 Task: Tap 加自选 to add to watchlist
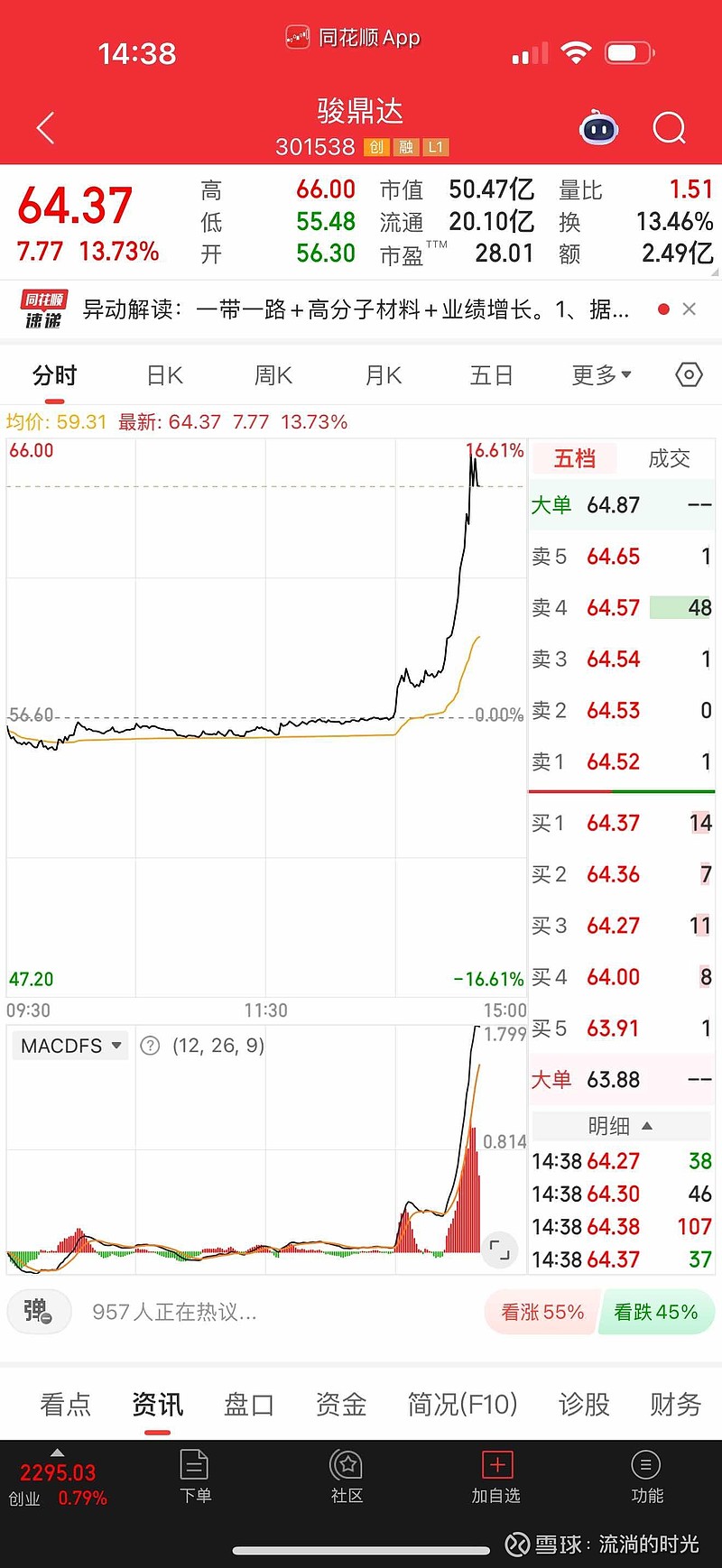496,1478
